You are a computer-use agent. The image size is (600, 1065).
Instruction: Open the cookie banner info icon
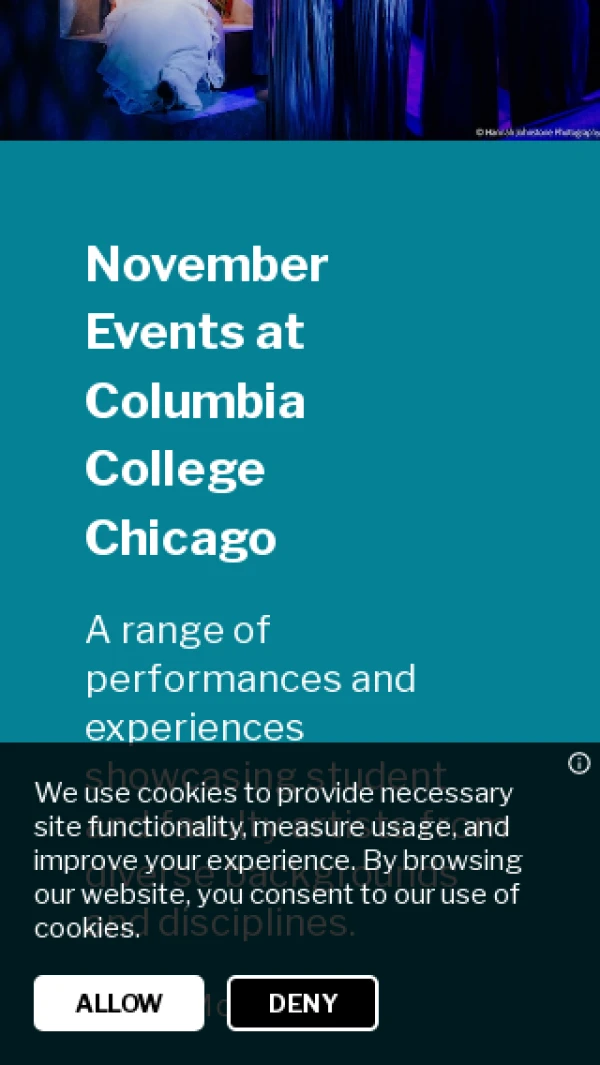coord(579,764)
